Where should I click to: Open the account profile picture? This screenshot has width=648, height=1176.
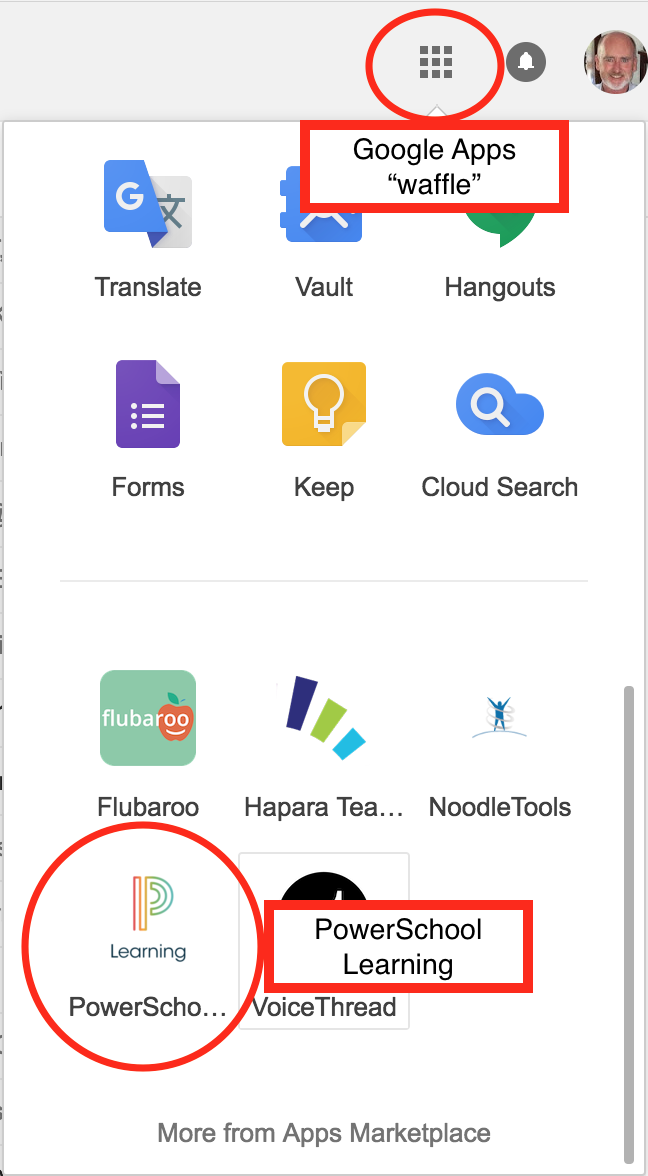tap(614, 62)
